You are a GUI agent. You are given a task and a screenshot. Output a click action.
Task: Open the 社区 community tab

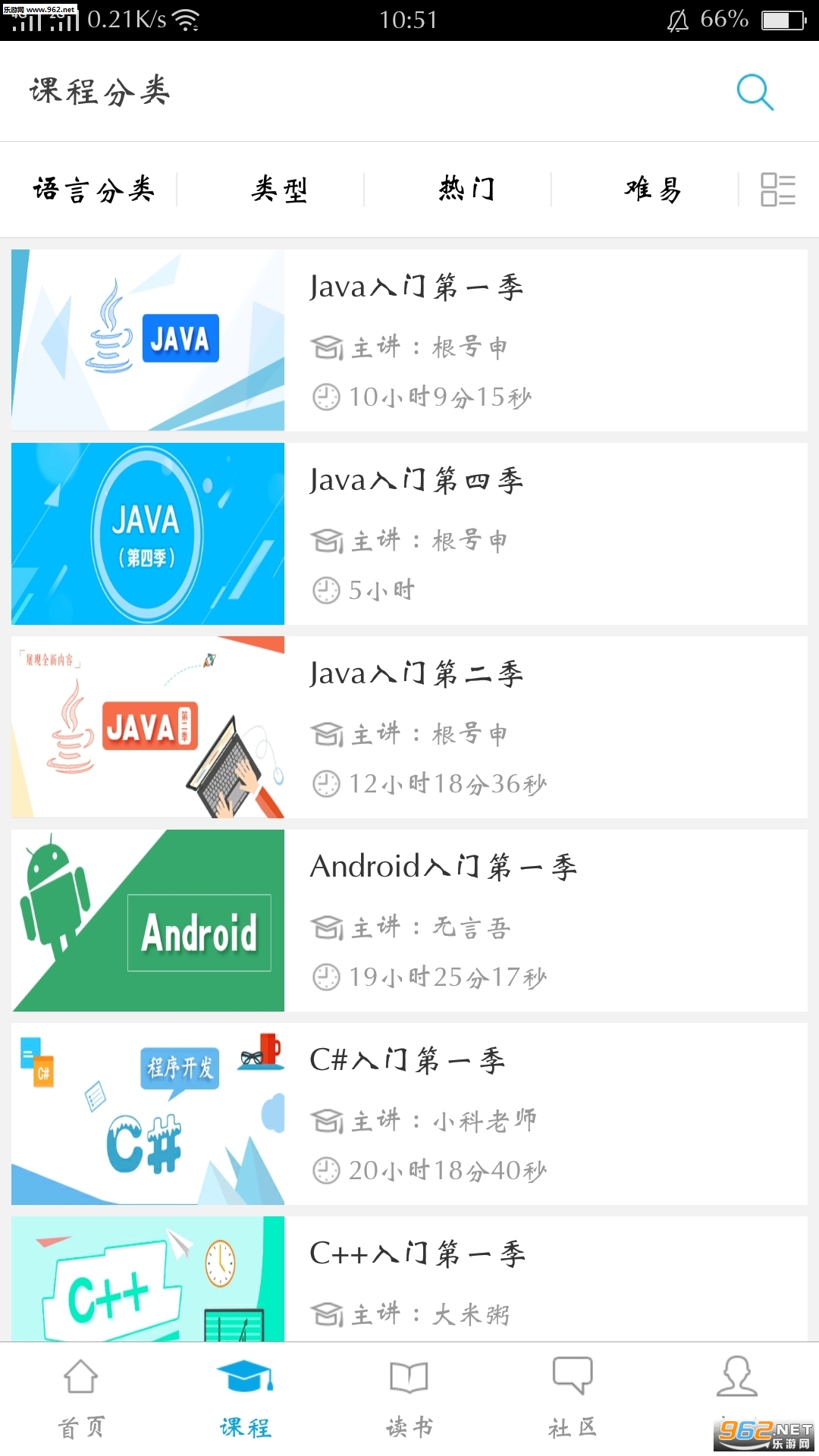click(573, 1397)
